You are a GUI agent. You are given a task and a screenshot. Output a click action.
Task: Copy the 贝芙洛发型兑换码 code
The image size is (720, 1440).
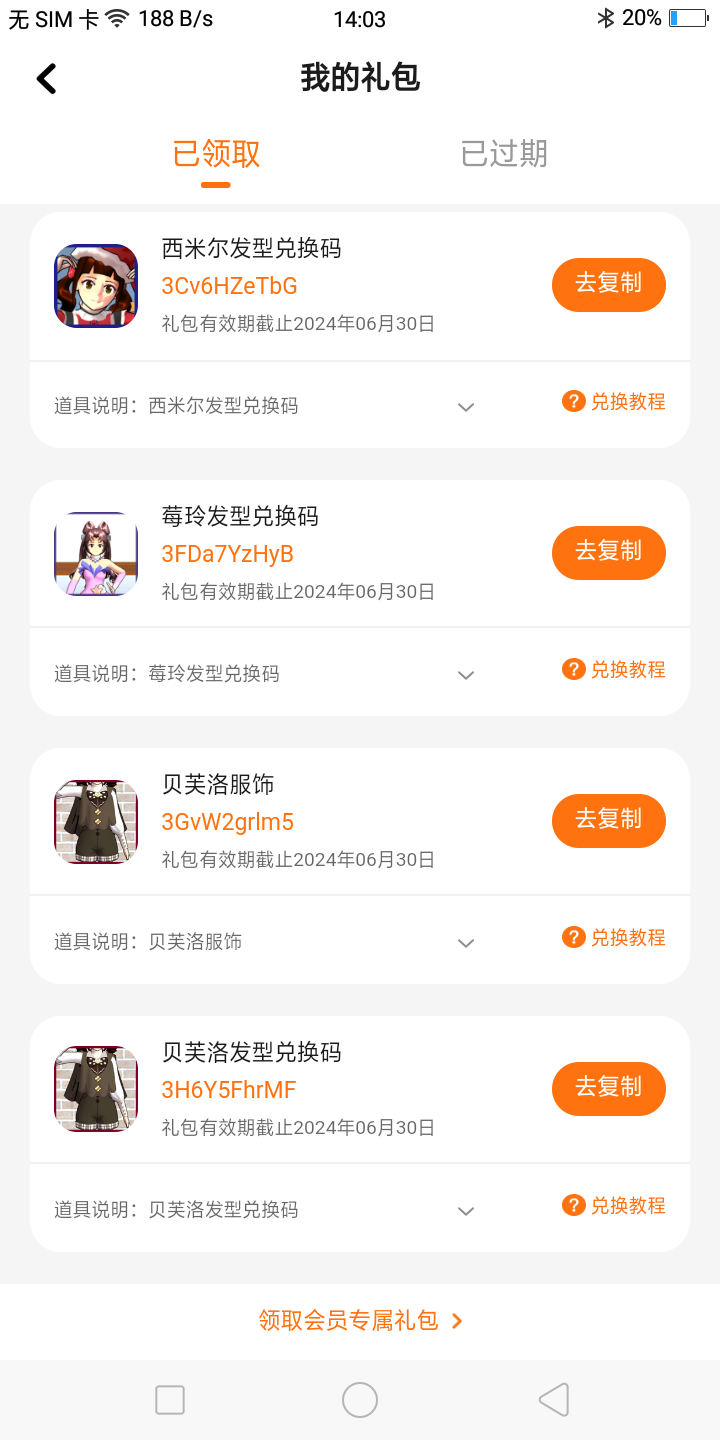[608, 1088]
